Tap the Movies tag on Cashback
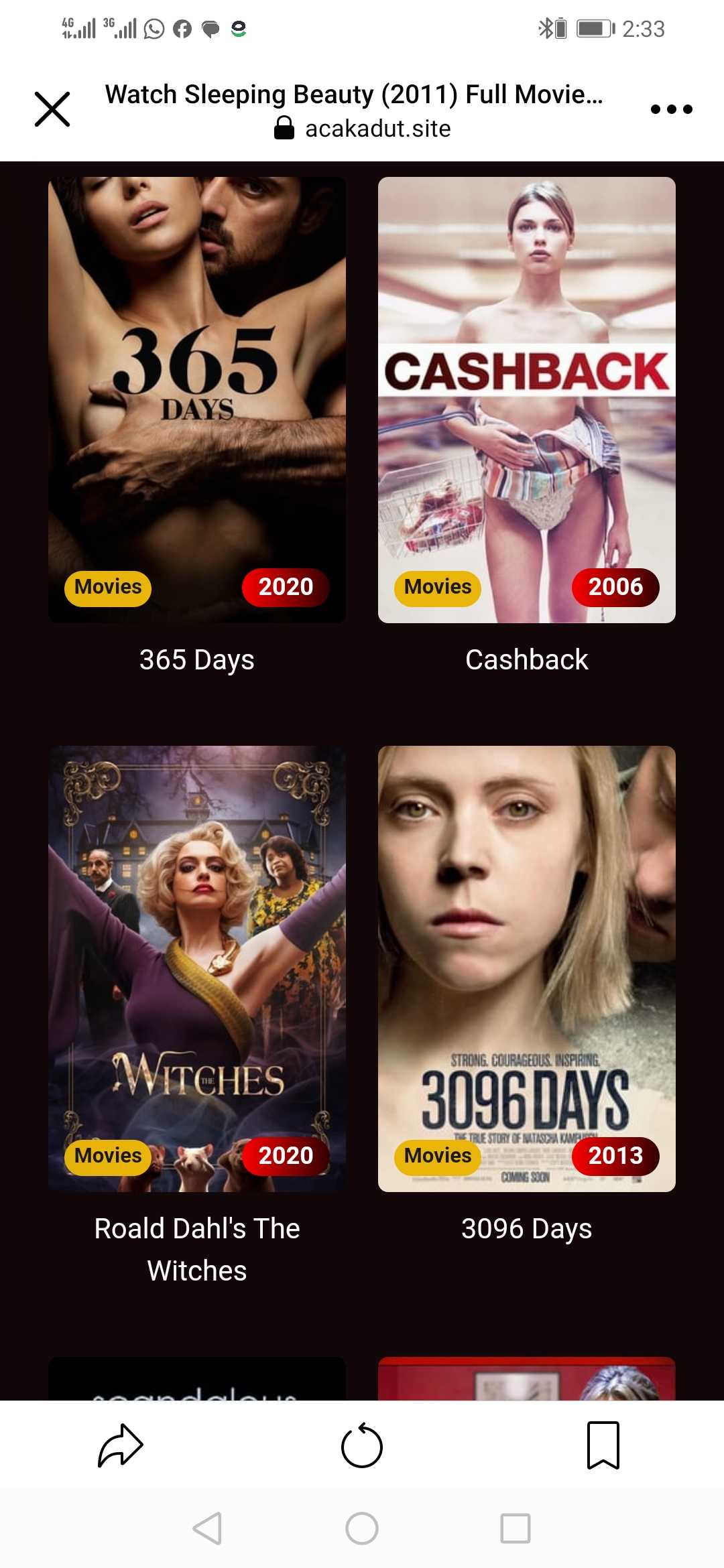Image resolution: width=724 pixels, height=1568 pixels. (x=438, y=588)
